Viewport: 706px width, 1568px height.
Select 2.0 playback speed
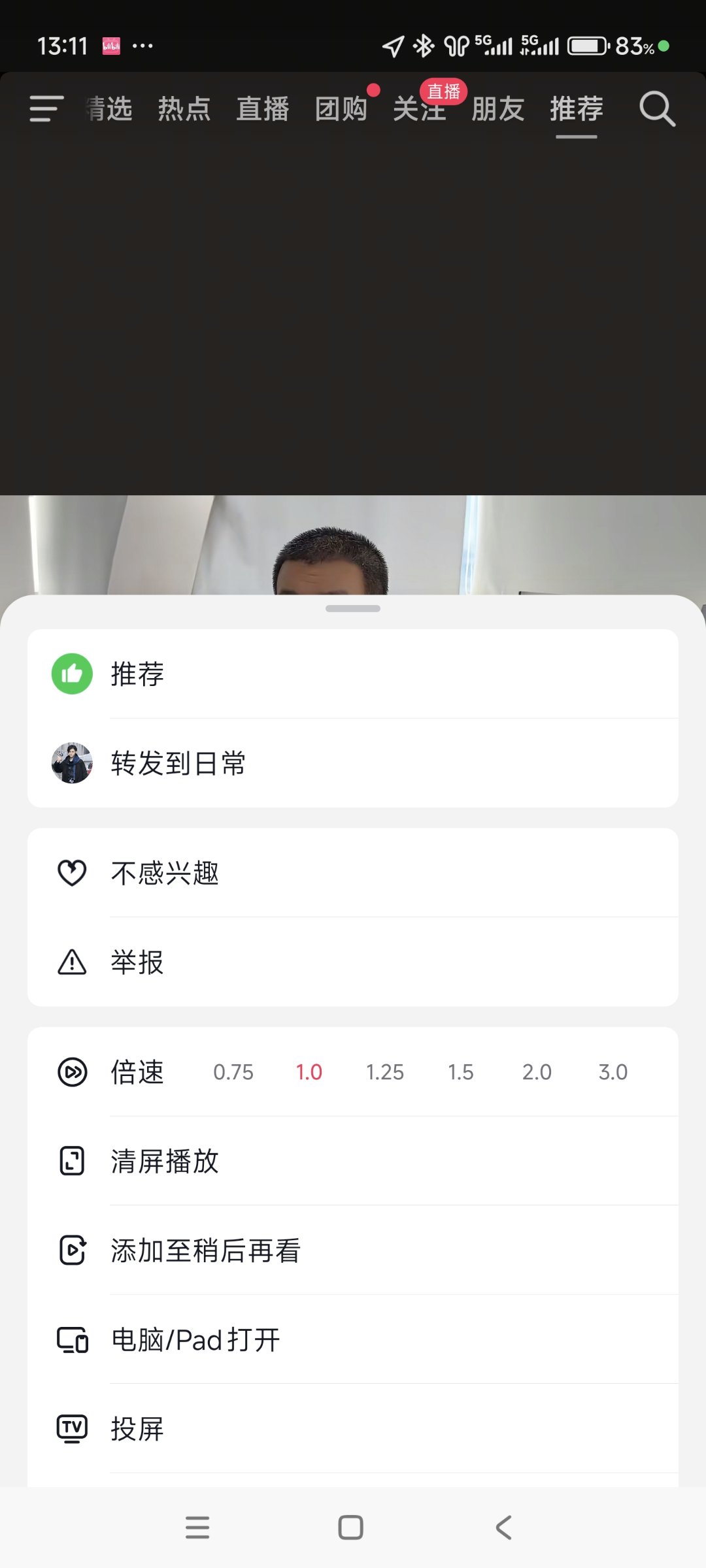point(537,1072)
